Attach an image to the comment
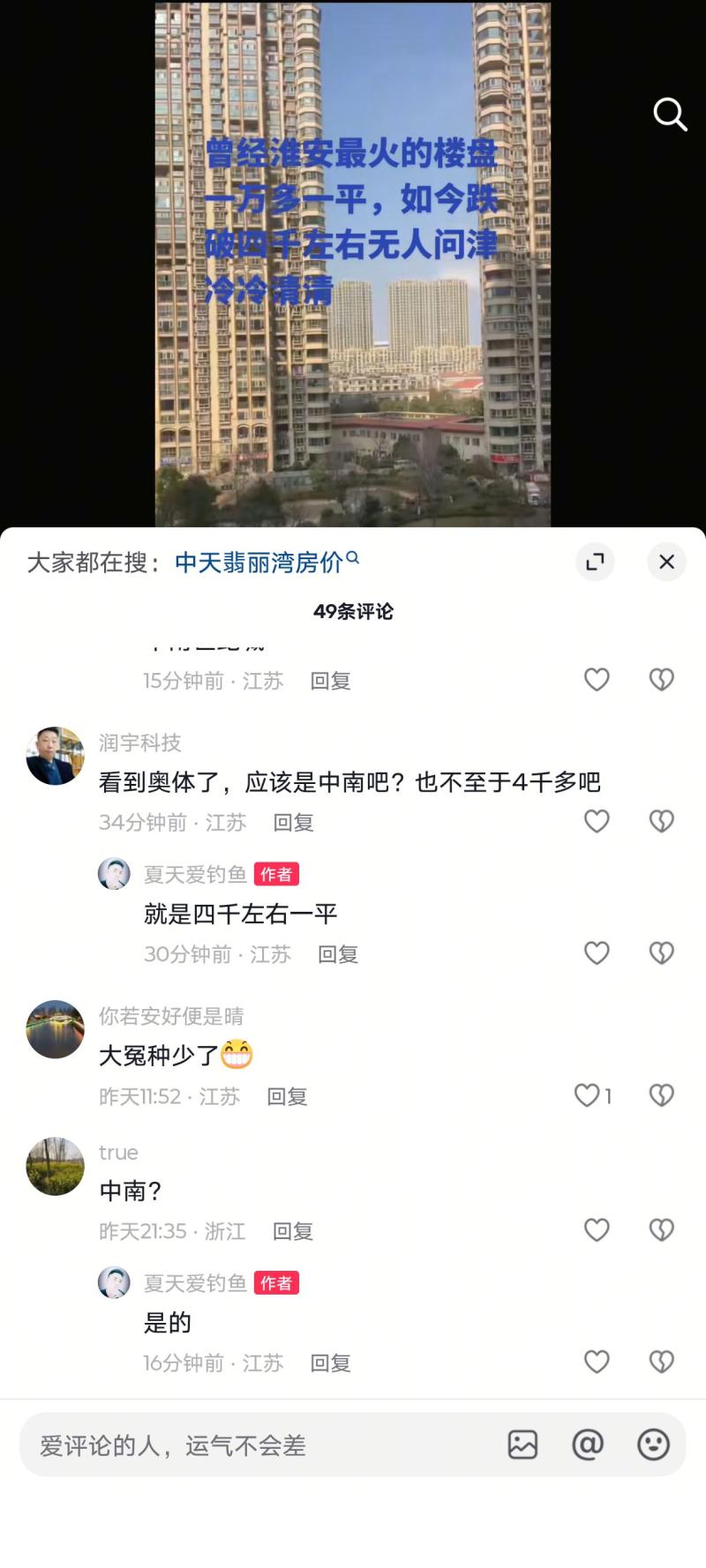 click(522, 1445)
